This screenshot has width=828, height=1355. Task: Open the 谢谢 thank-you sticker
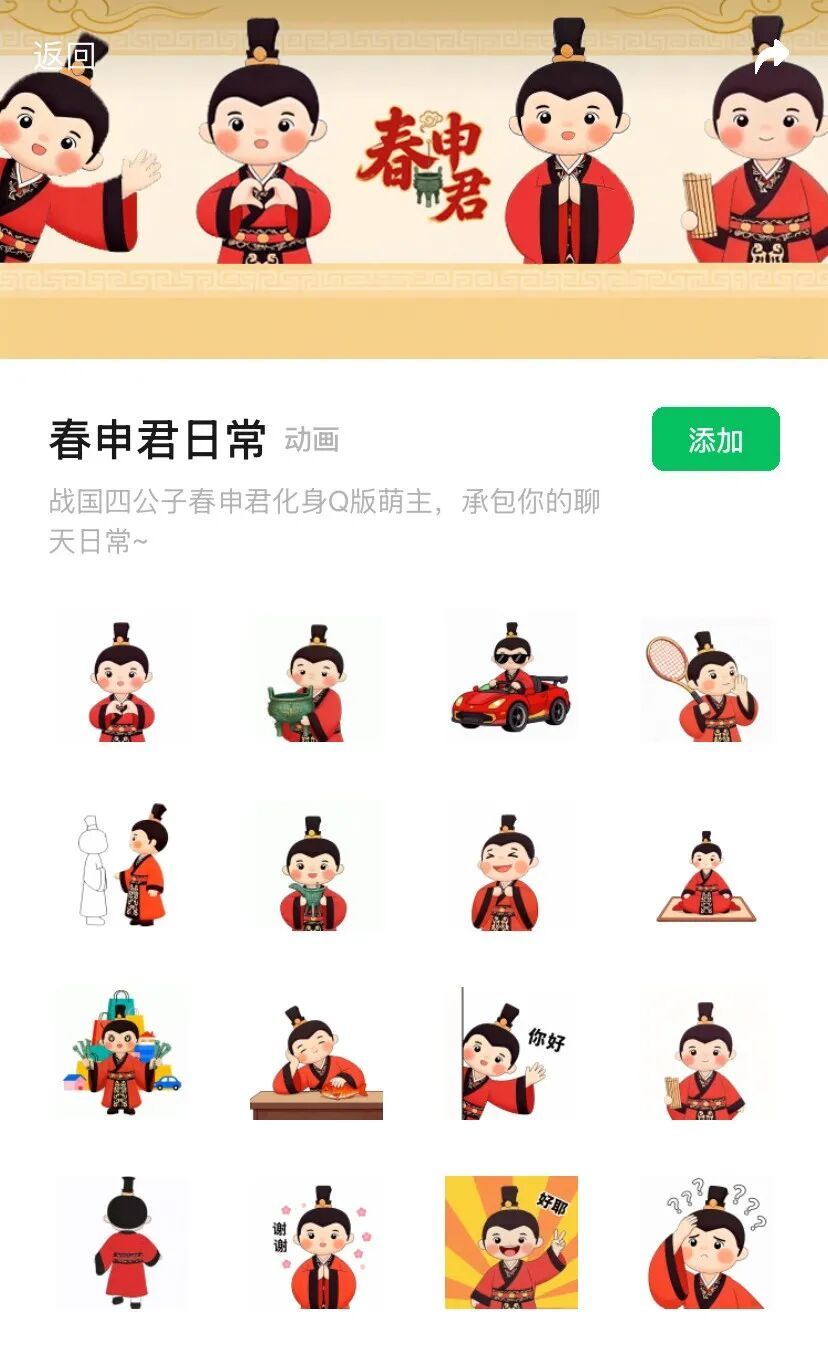point(317,1243)
